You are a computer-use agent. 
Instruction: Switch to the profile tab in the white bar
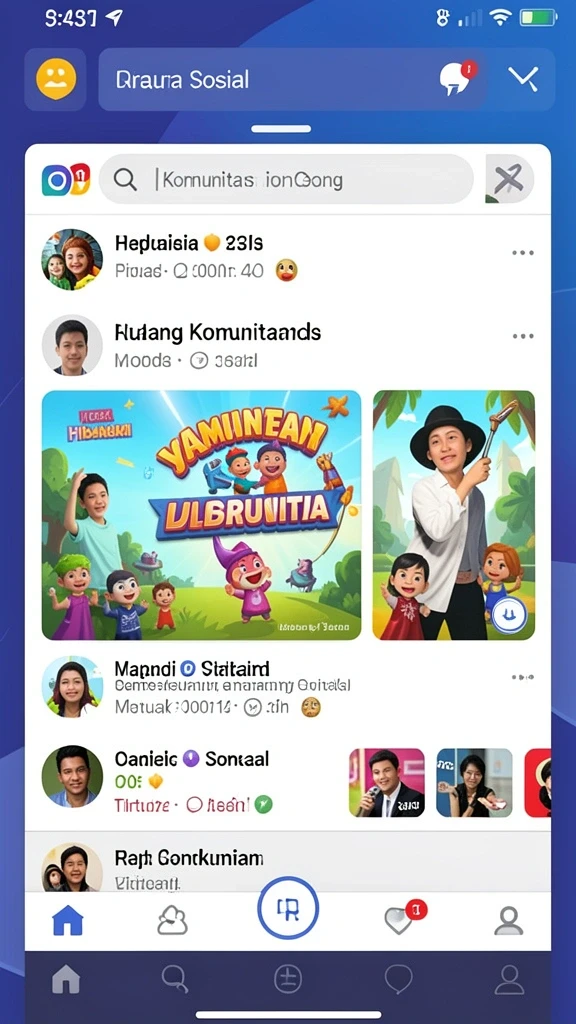click(x=509, y=921)
